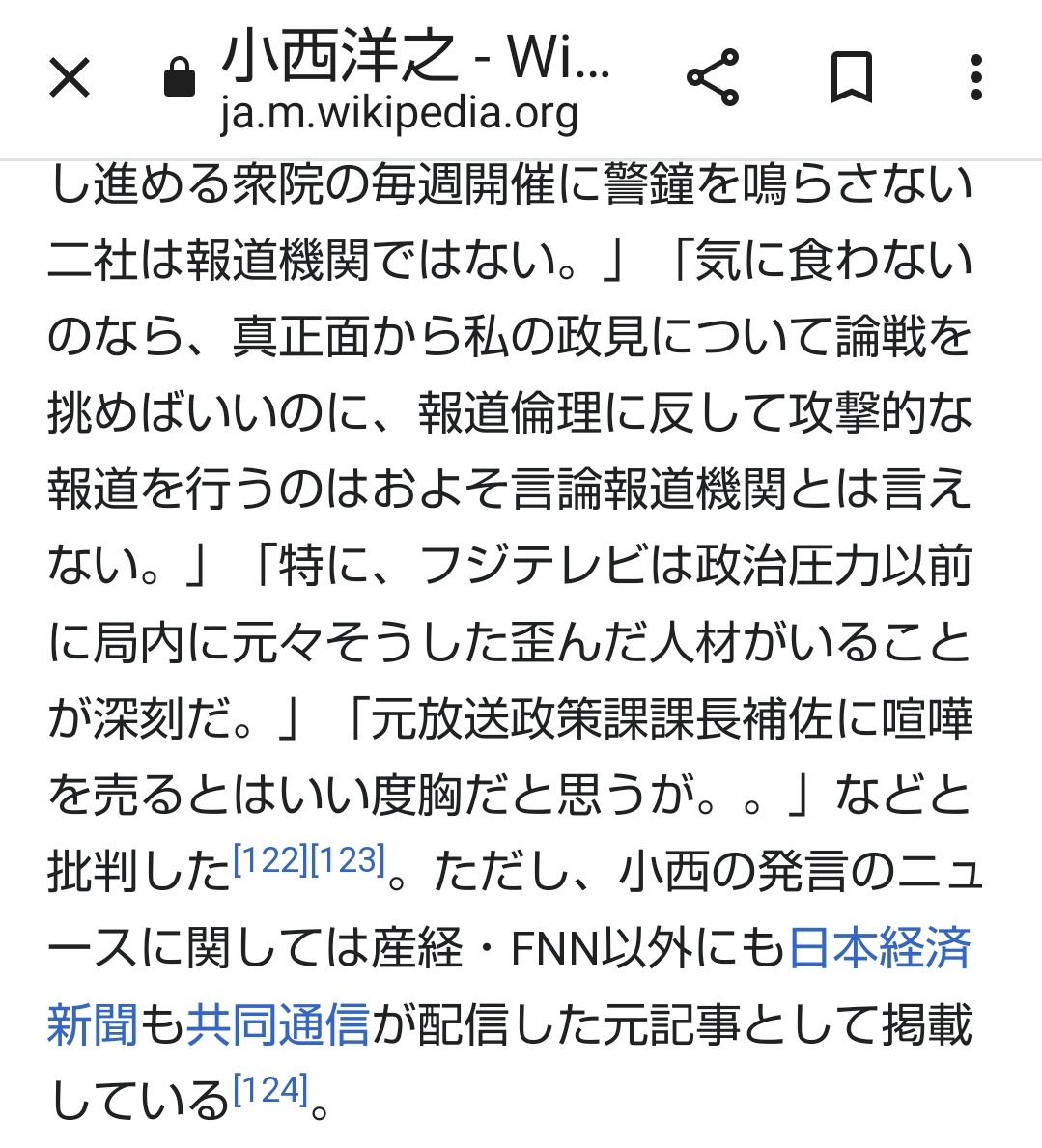Open the 日本経済新聞 article link

879,948
